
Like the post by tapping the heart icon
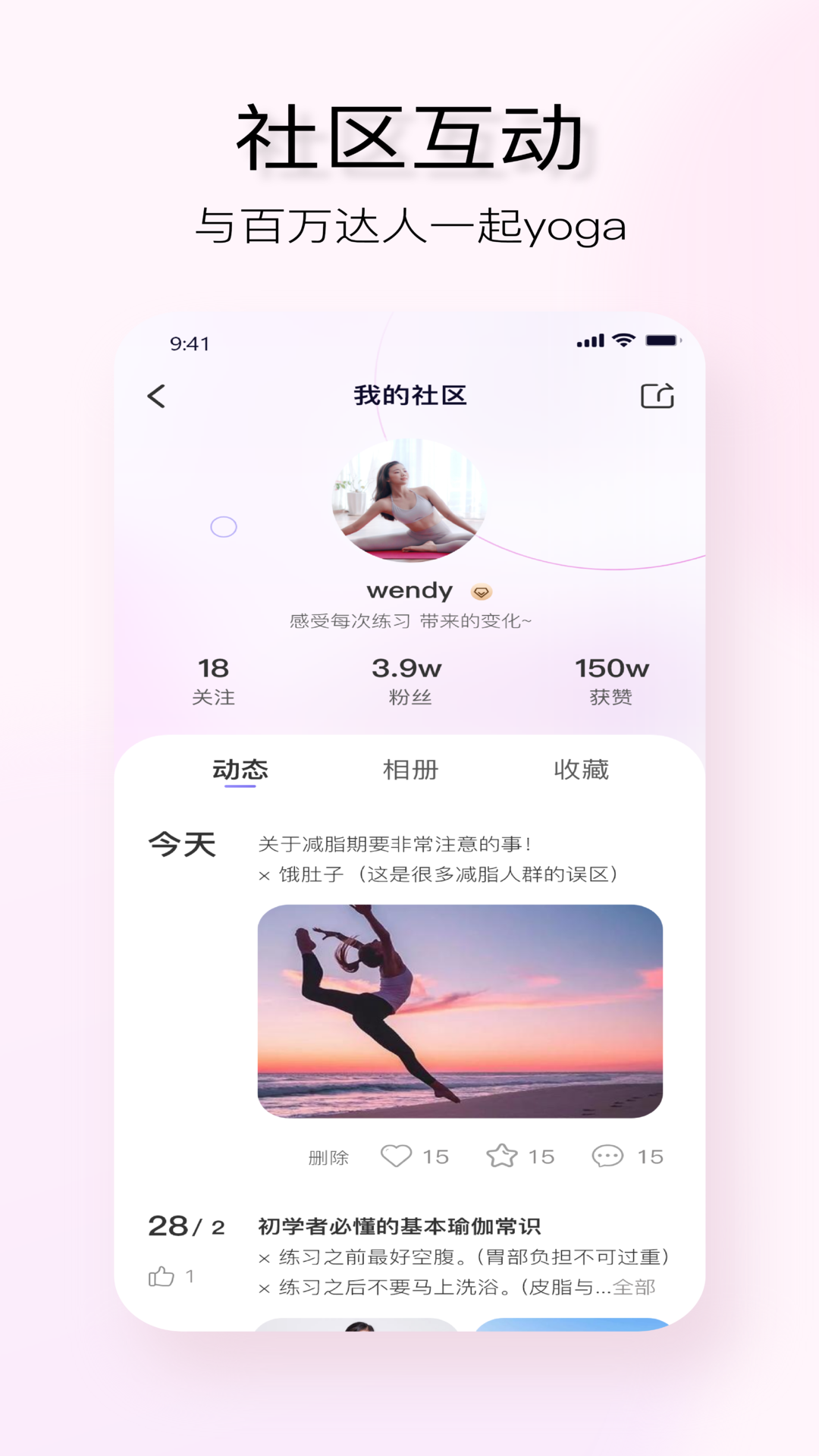coord(395,1156)
